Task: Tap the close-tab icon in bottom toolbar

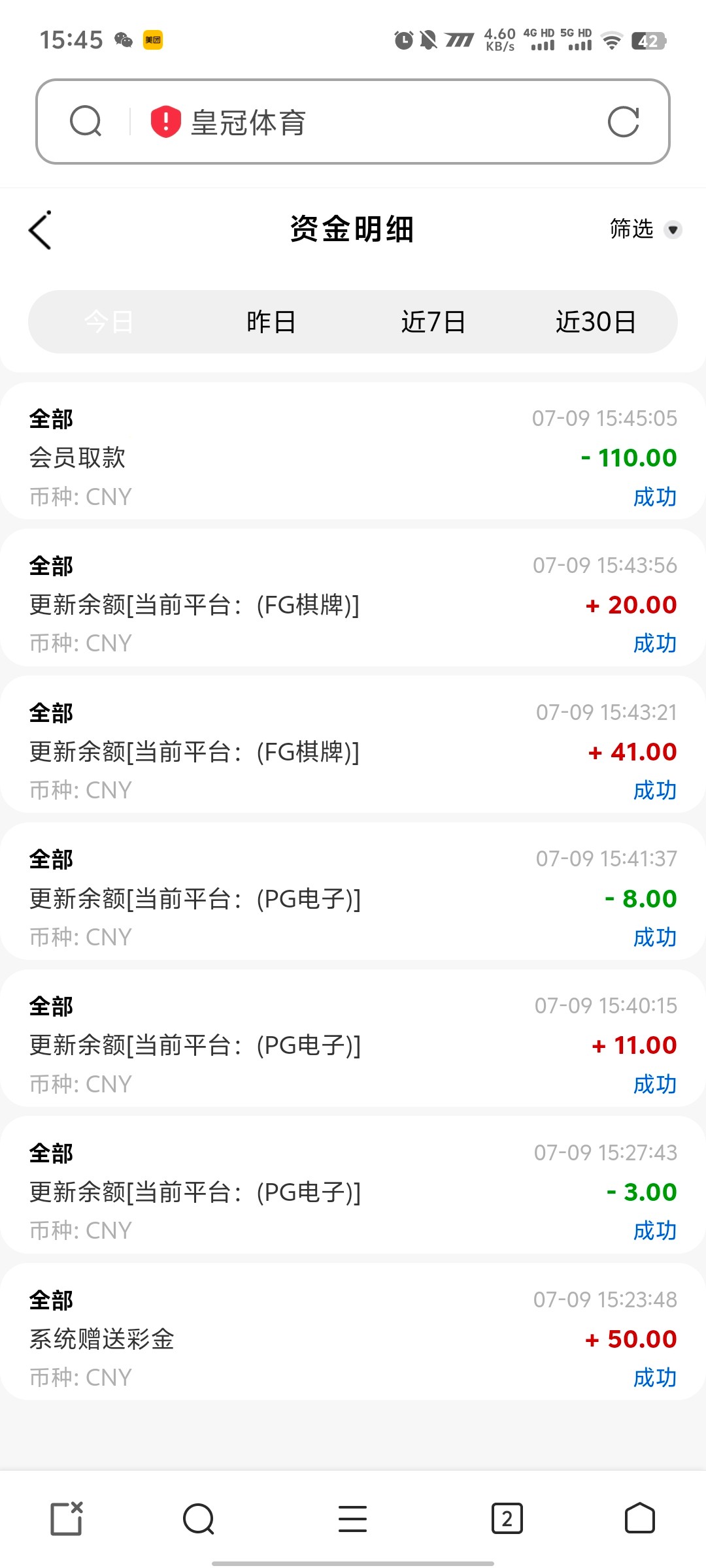Action: 67,1518
